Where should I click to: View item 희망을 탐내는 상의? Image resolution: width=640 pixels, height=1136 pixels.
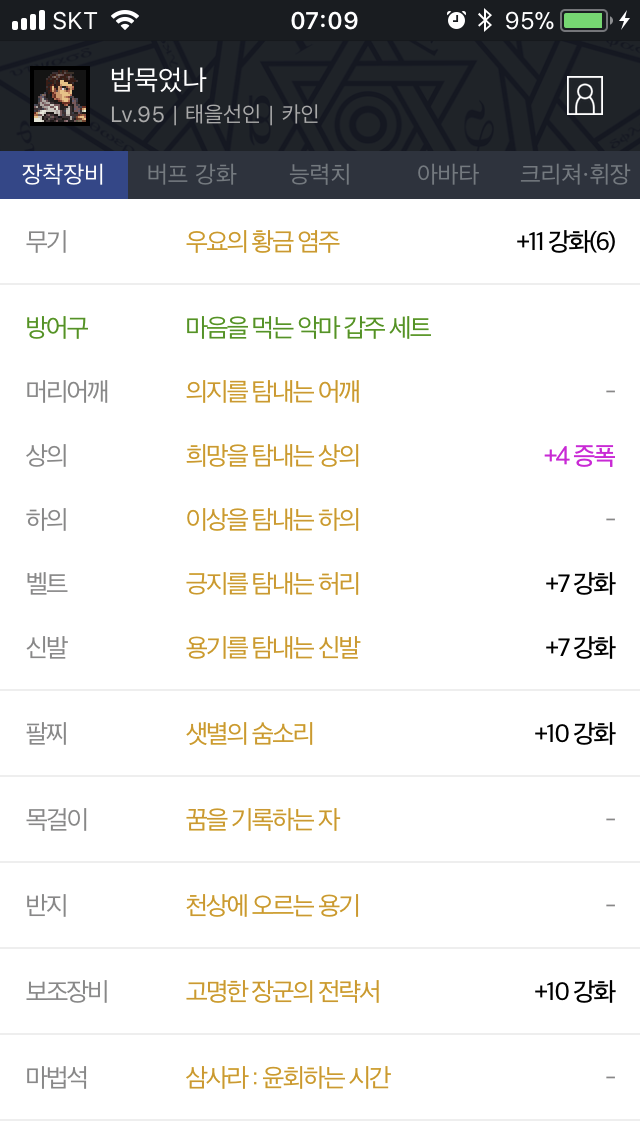coord(273,456)
